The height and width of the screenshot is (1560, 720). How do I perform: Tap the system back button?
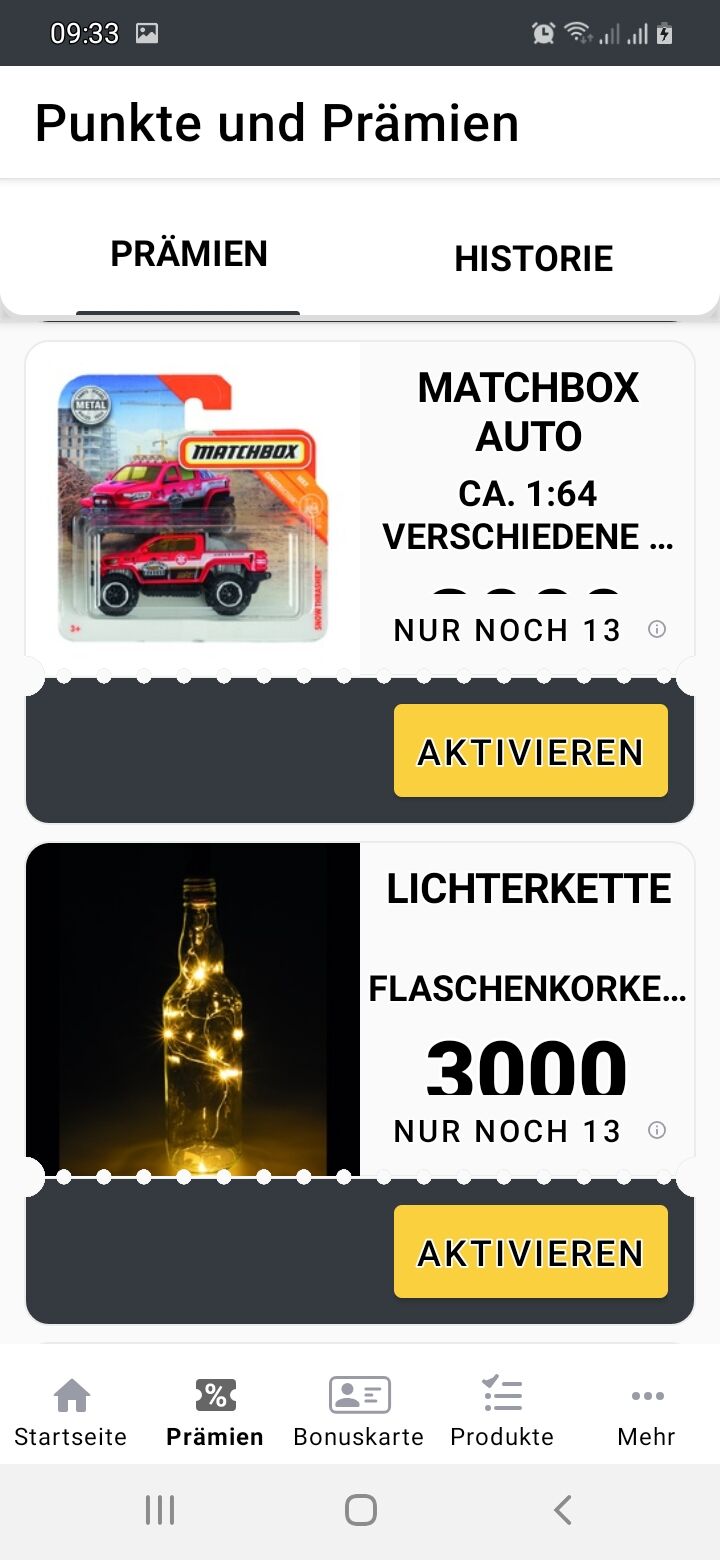(563, 1510)
